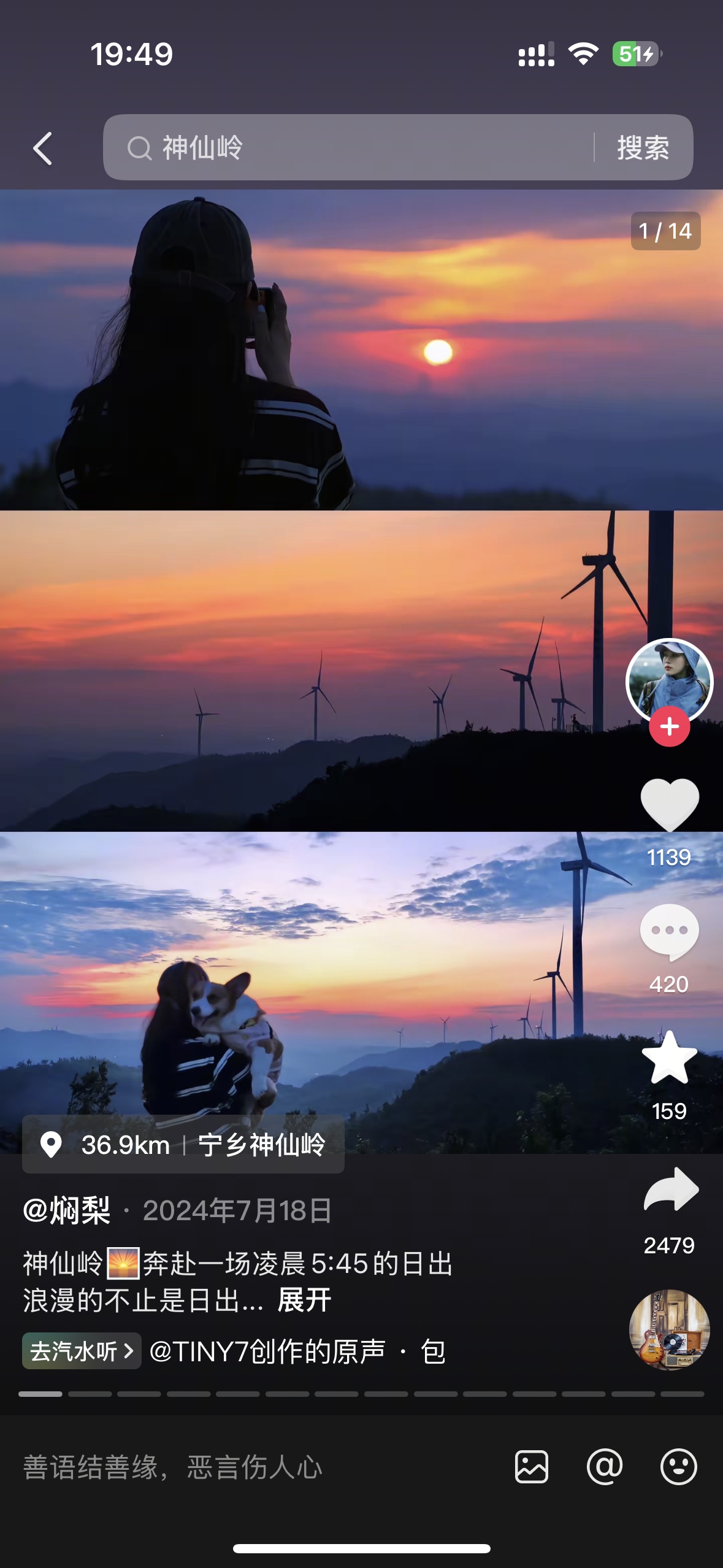Open @焖梨's profile from the username

pyautogui.click(x=66, y=1210)
